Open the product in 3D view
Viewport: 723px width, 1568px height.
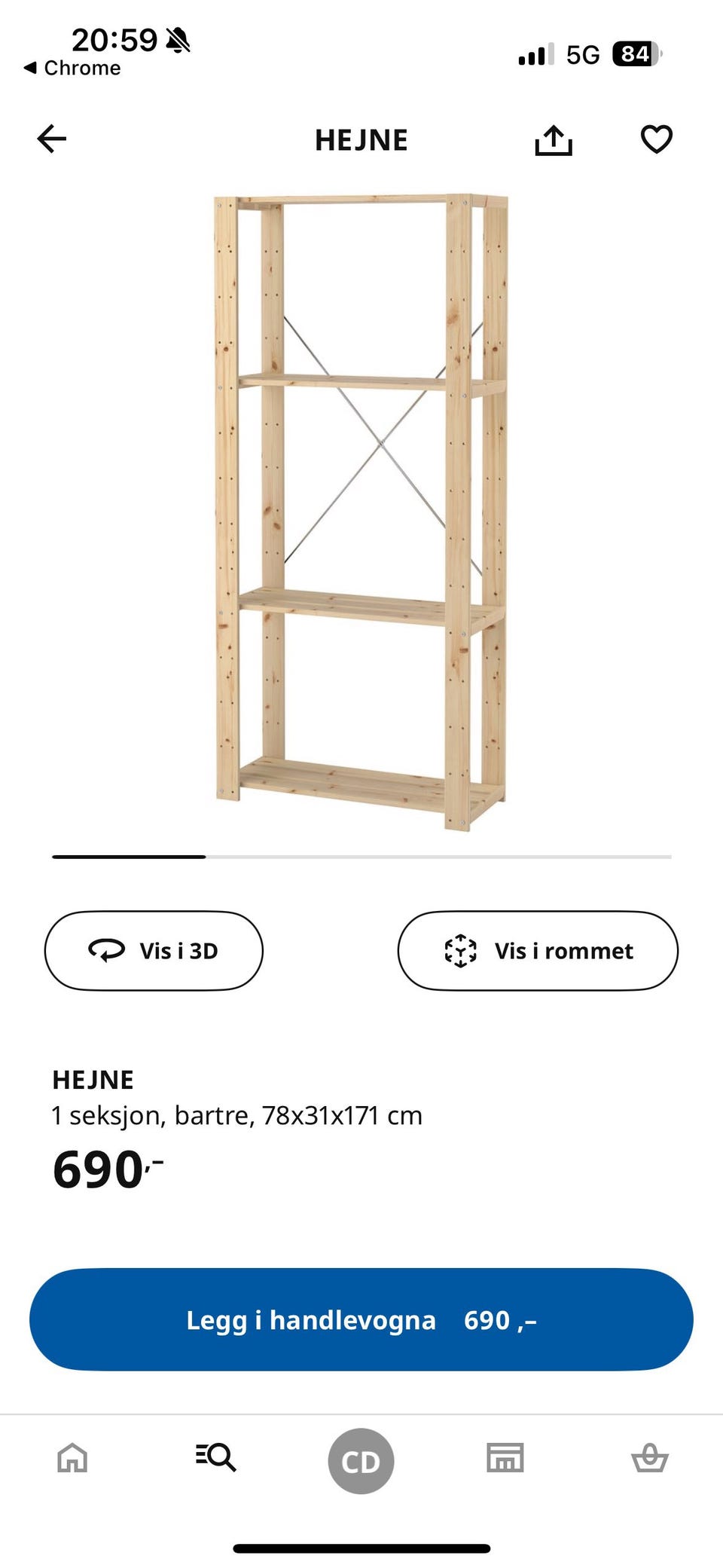coord(154,950)
